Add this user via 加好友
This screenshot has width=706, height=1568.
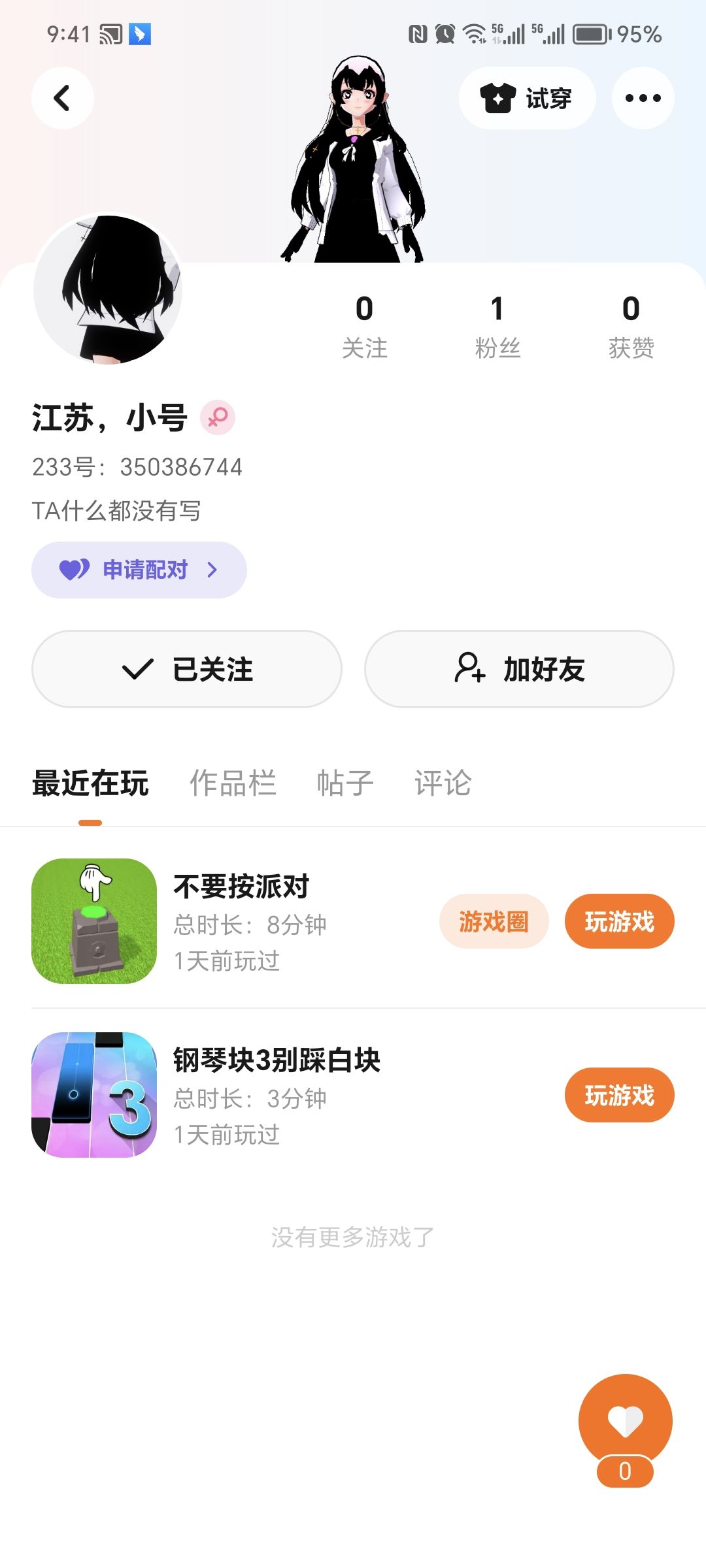(519, 669)
